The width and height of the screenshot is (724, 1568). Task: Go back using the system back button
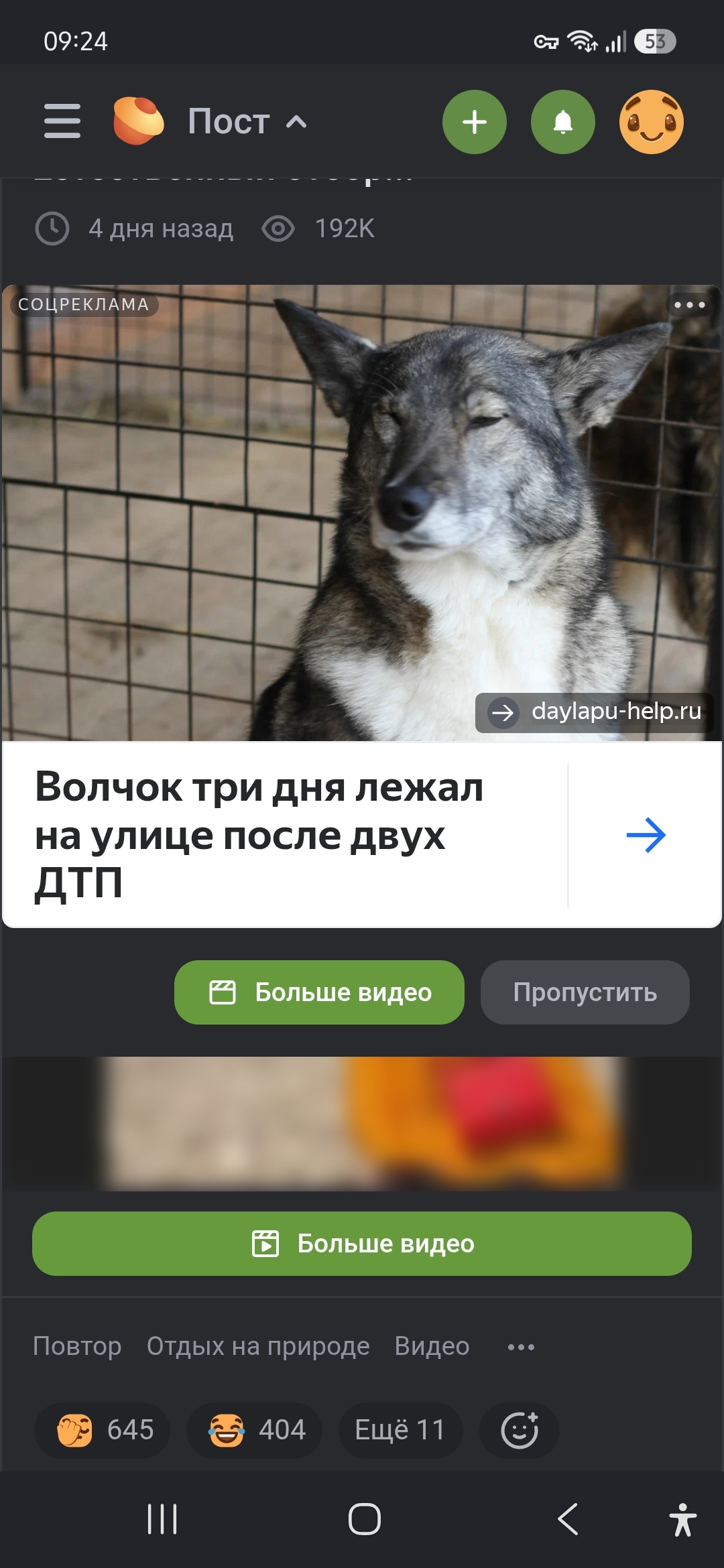pos(568,1518)
